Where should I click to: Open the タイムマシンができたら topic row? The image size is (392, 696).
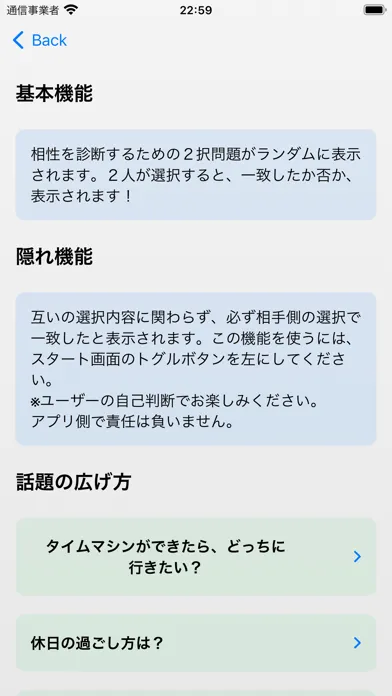pos(196,557)
